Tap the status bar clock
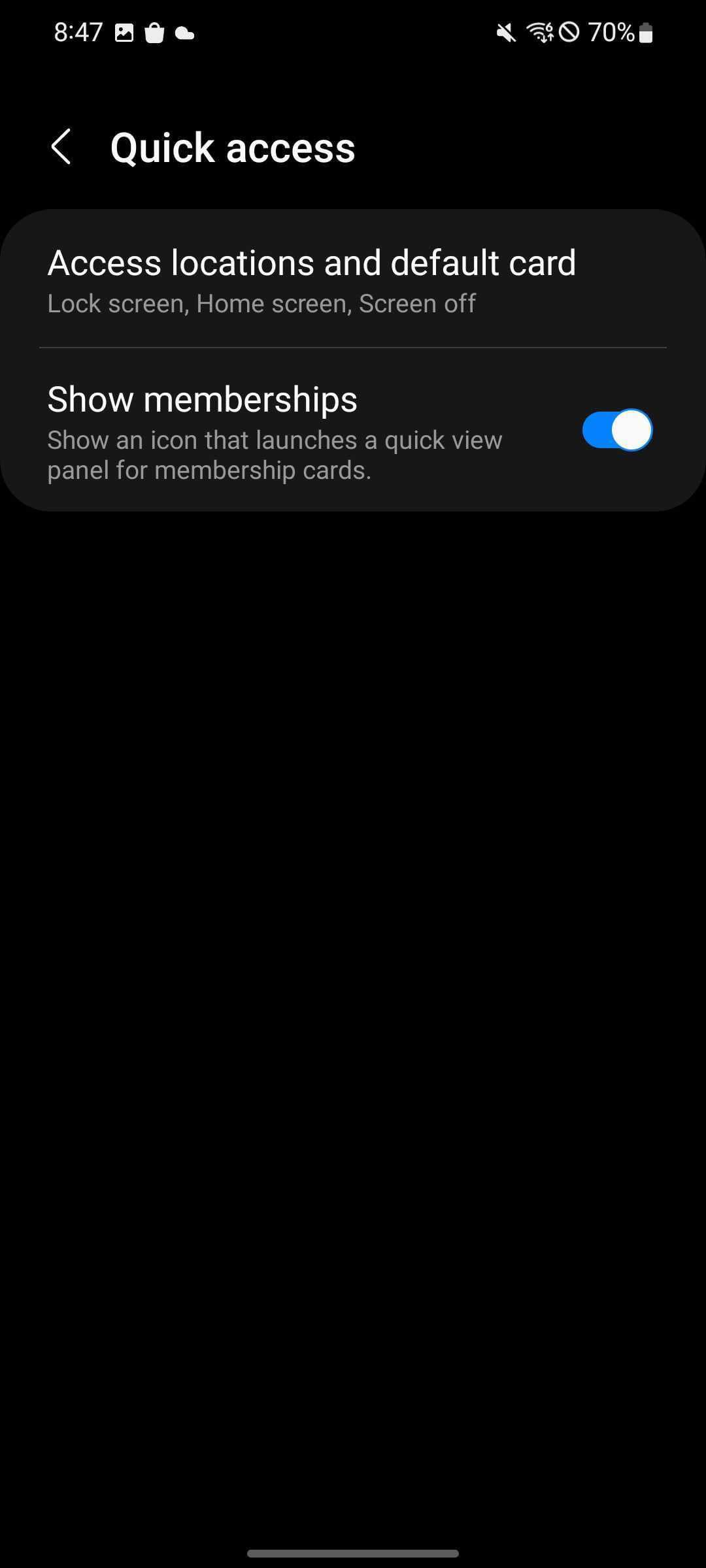This screenshot has width=706, height=1568. [78, 31]
